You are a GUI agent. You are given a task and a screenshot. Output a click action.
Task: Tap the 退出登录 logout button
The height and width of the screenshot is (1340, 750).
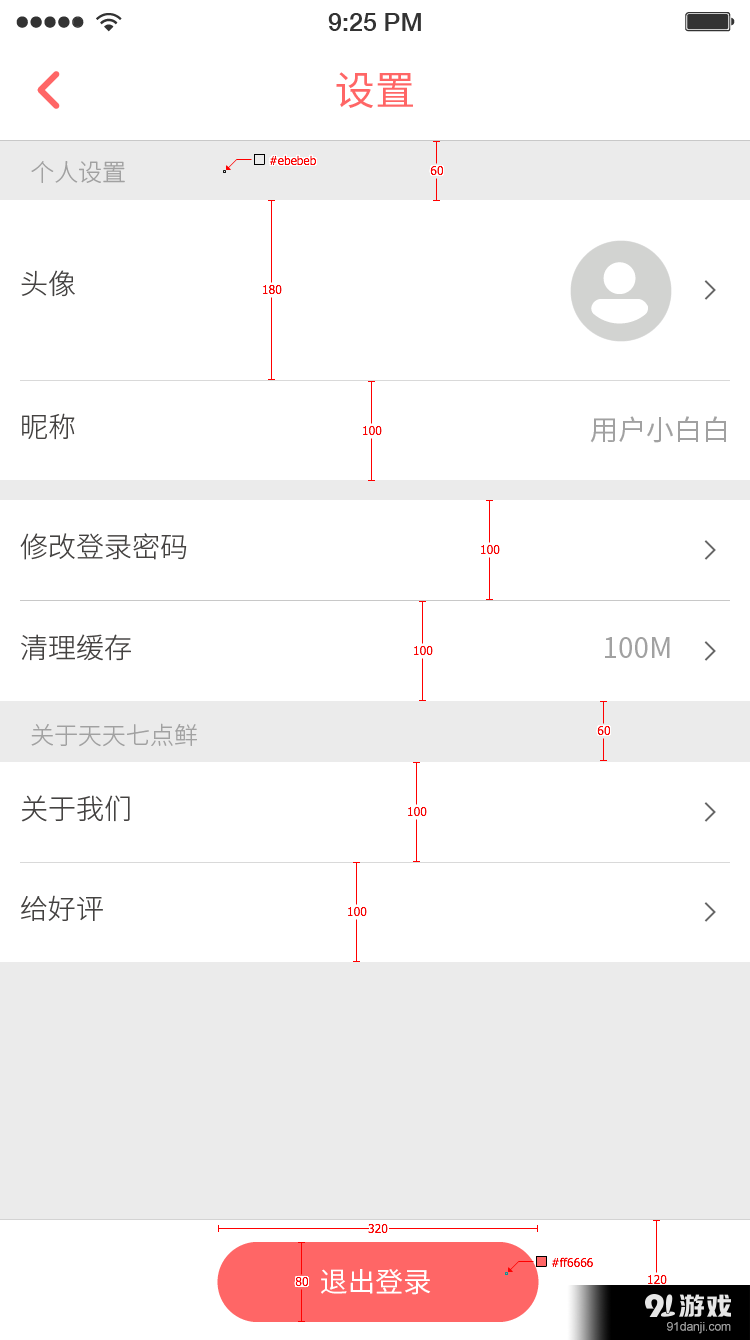[378, 1281]
